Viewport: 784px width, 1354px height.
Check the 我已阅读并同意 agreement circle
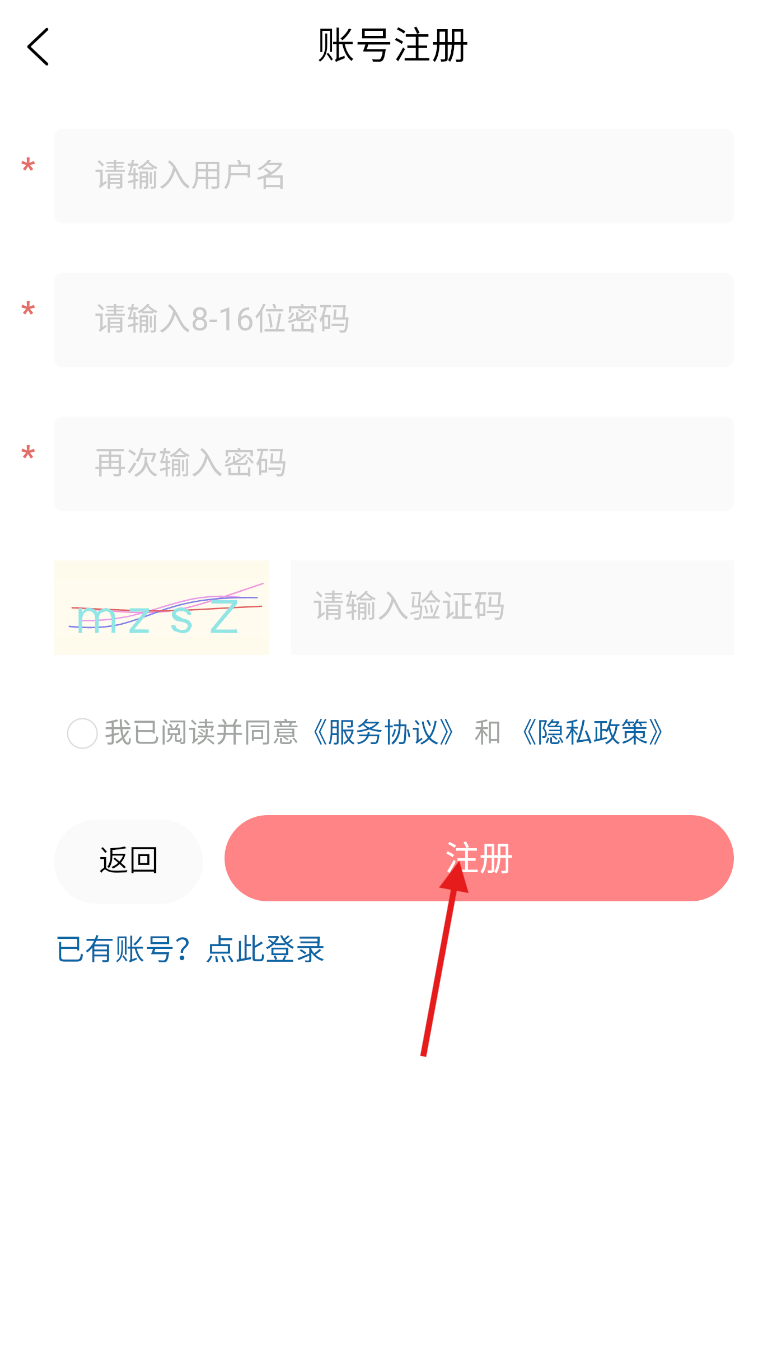[82, 733]
